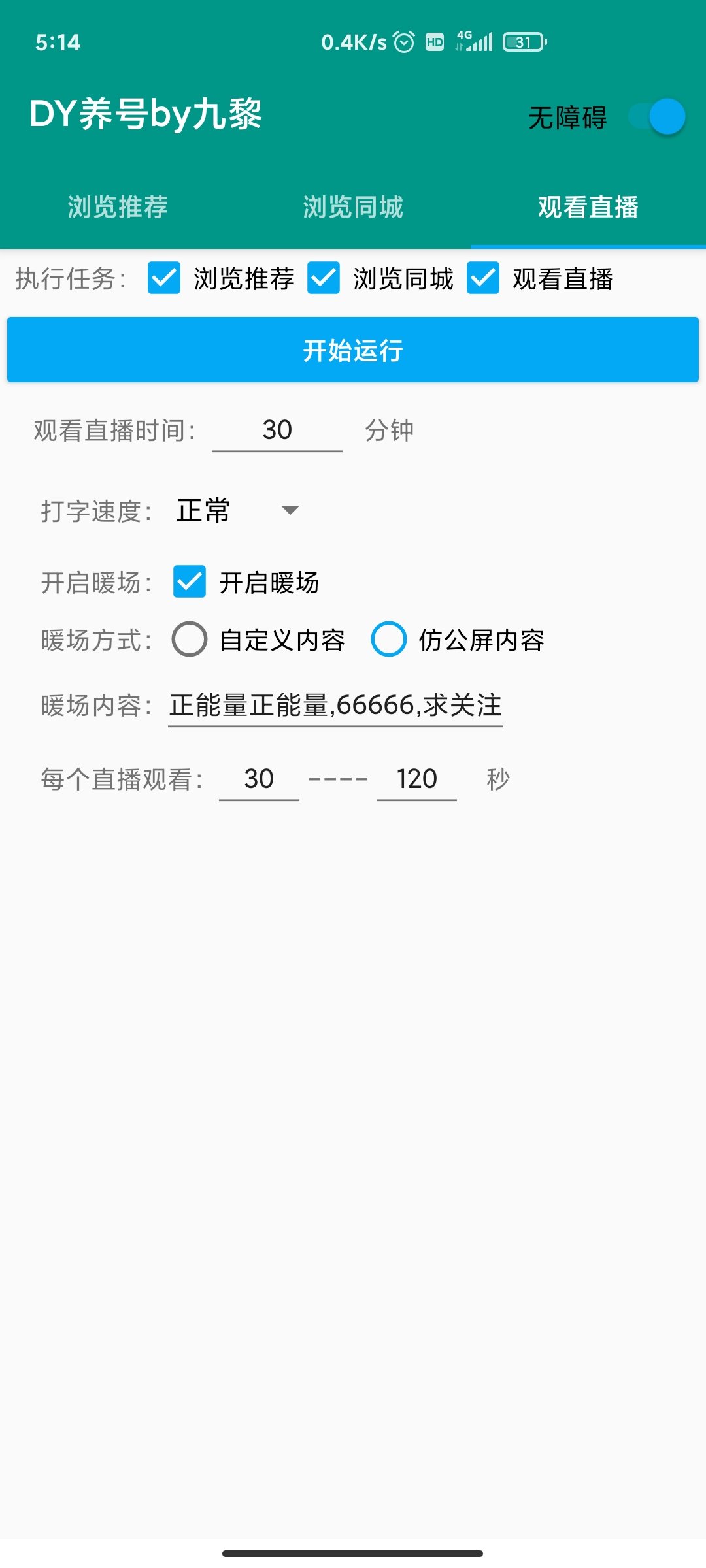This screenshot has height=1568, width=706.
Task: Switch to the 浏览同城 tab
Action: click(353, 208)
